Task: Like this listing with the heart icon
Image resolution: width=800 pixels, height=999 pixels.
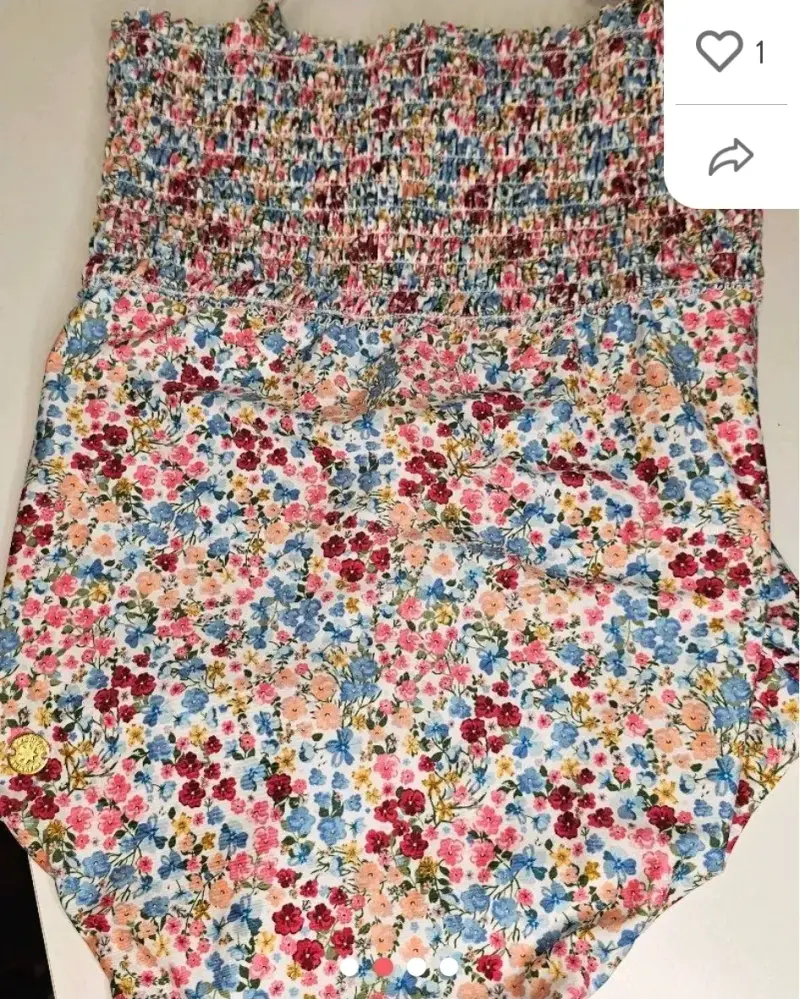Action: coord(719,51)
